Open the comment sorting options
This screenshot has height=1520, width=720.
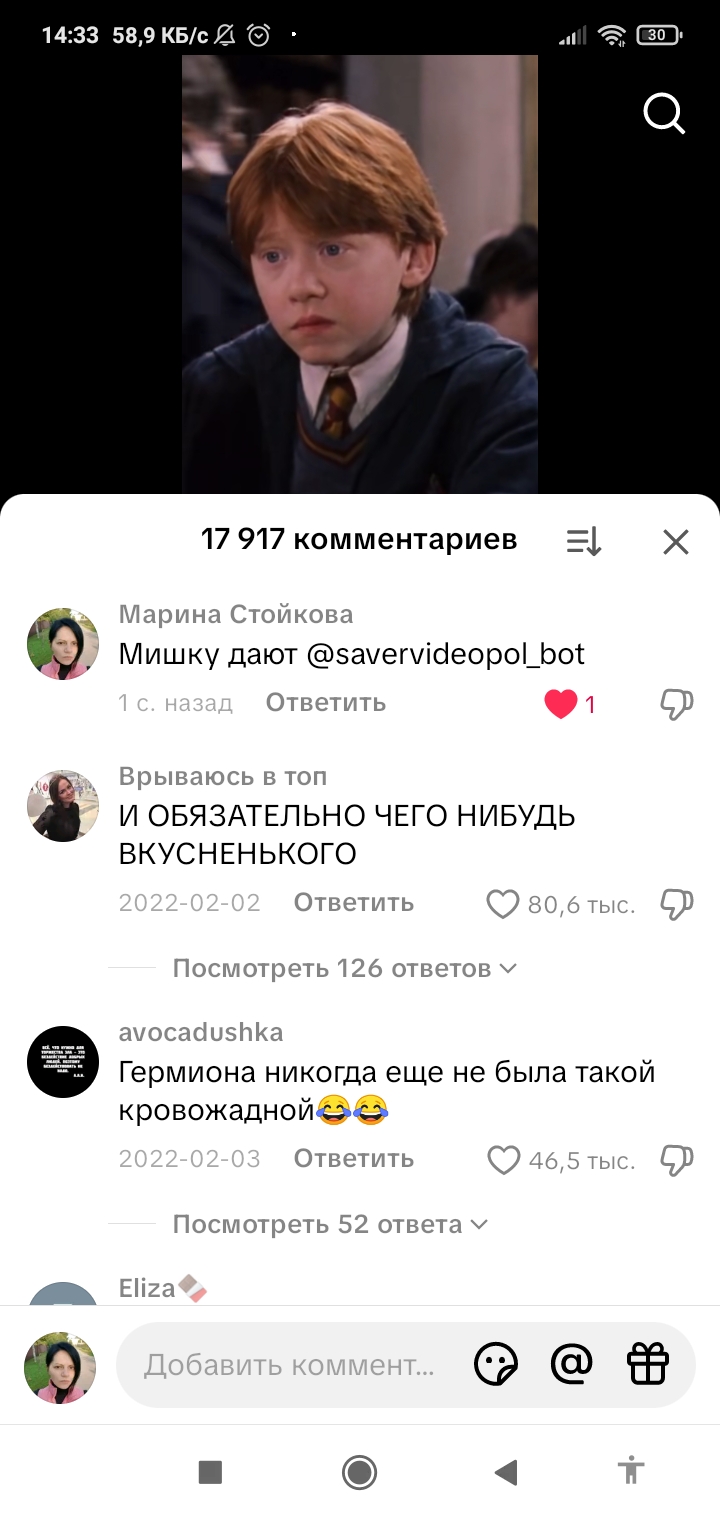point(584,542)
